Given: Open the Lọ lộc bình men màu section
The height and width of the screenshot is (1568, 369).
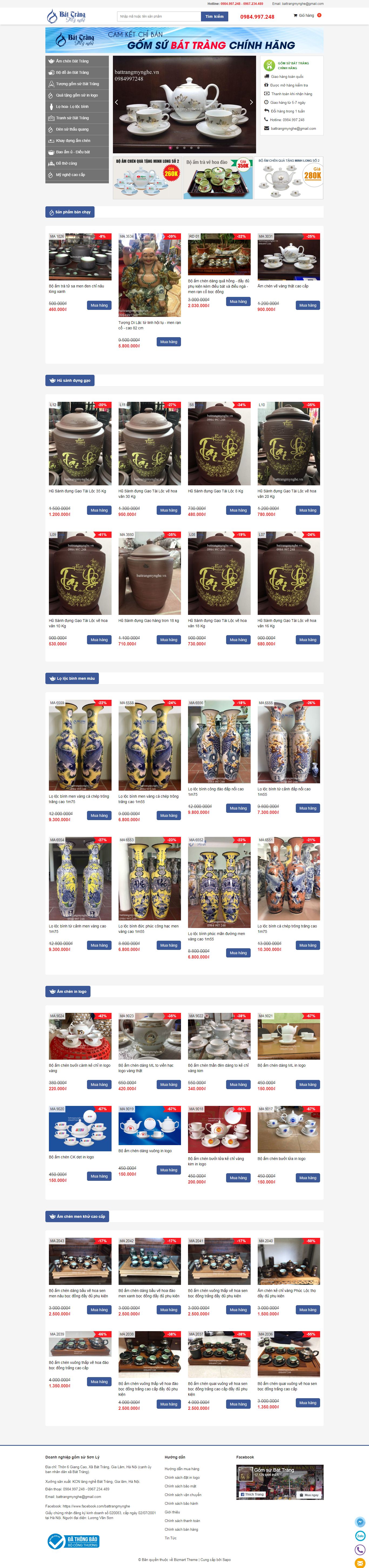Looking at the screenshot, I should (72, 678).
